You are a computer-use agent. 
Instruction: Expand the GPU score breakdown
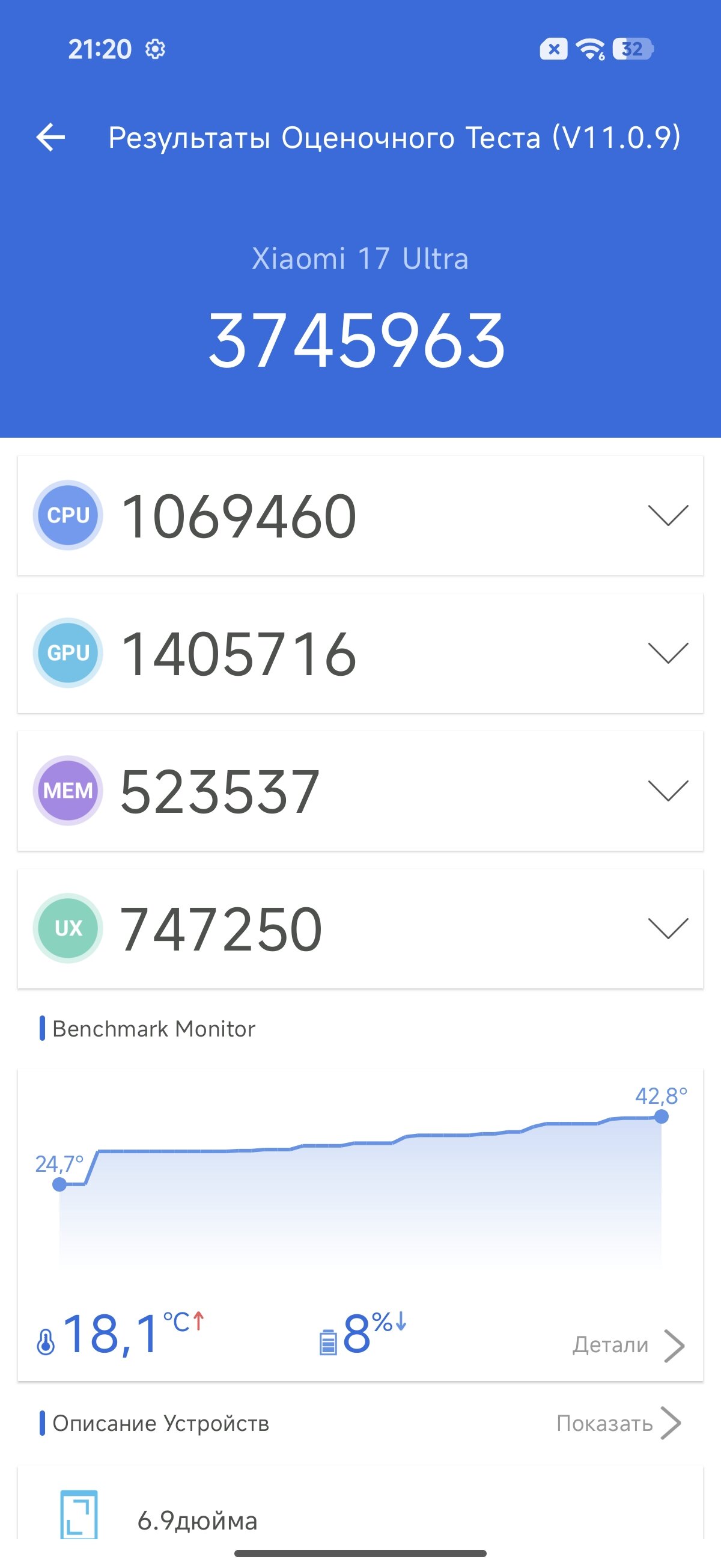[668, 653]
